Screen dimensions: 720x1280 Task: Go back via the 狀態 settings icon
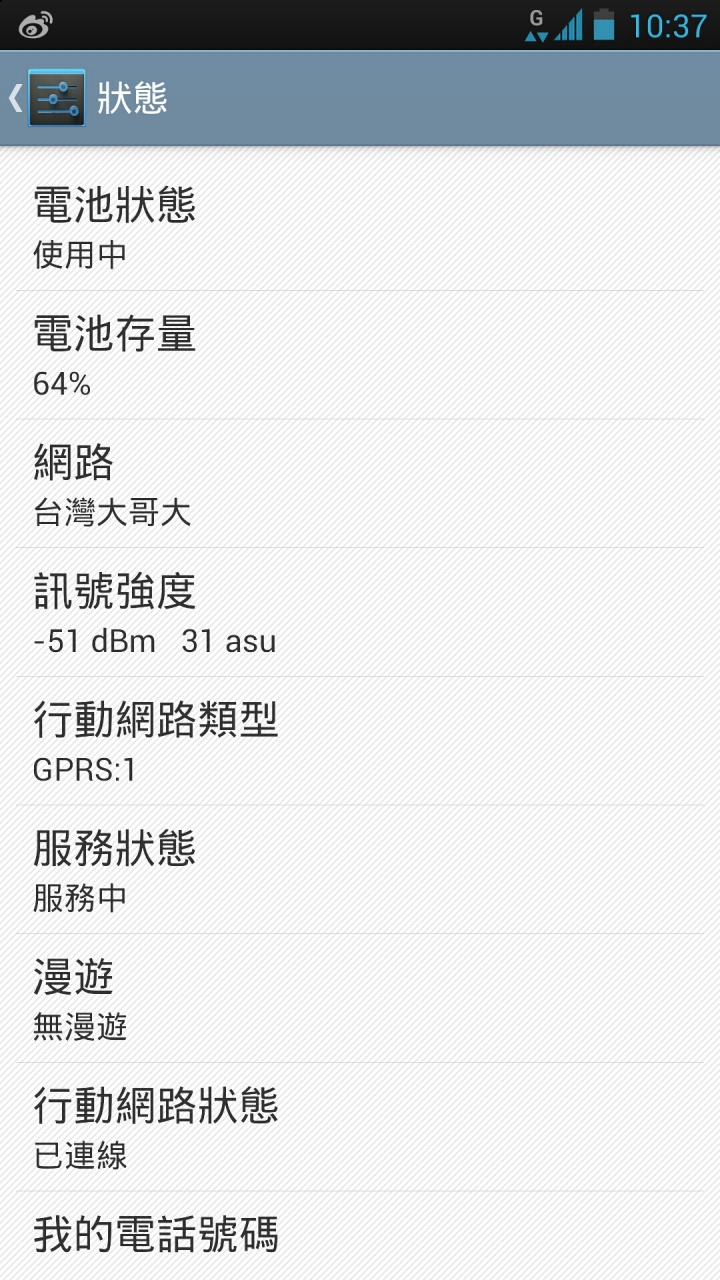pyautogui.click(x=56, y=98)
